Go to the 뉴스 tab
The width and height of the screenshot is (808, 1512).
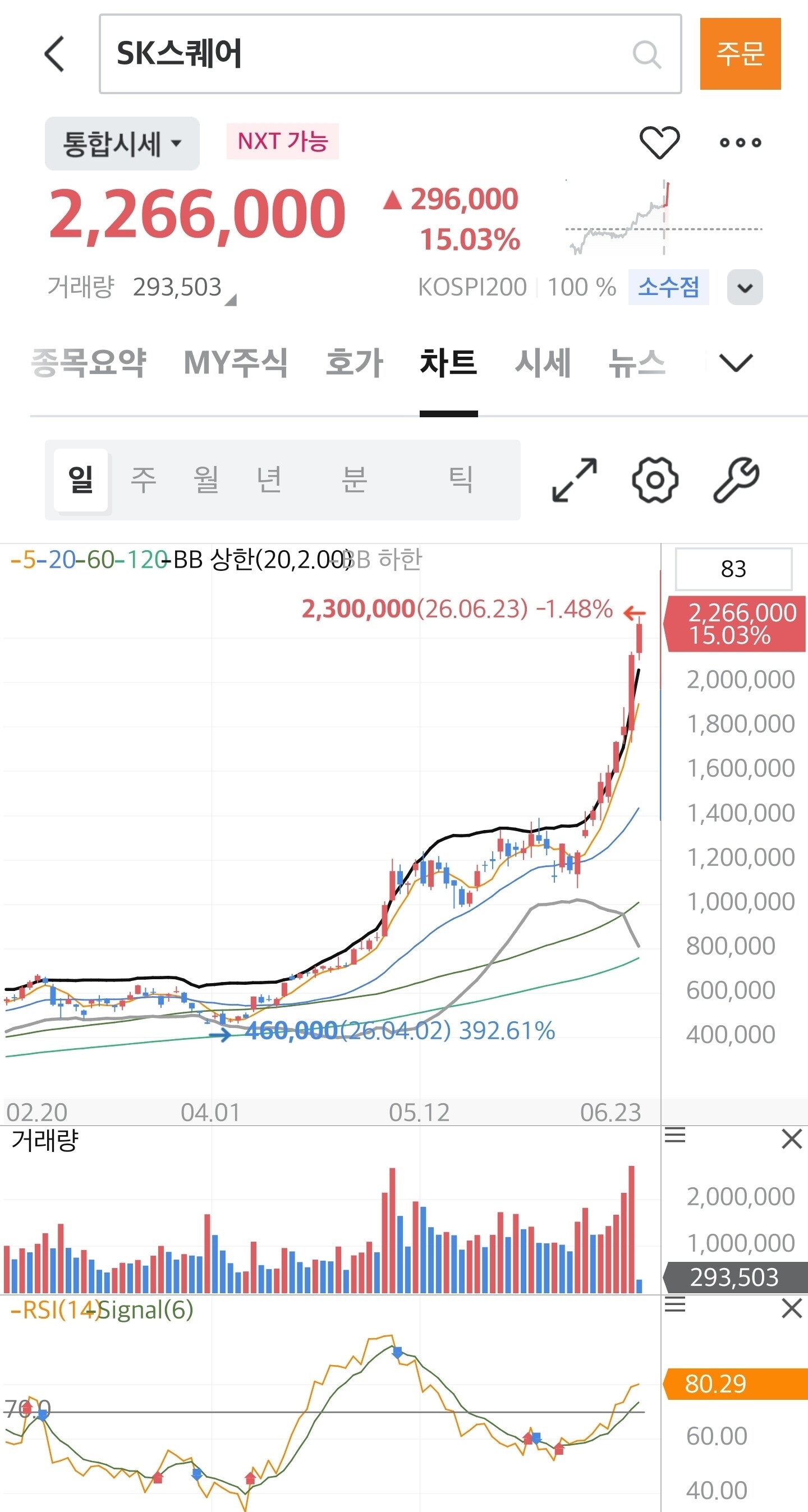637,362
